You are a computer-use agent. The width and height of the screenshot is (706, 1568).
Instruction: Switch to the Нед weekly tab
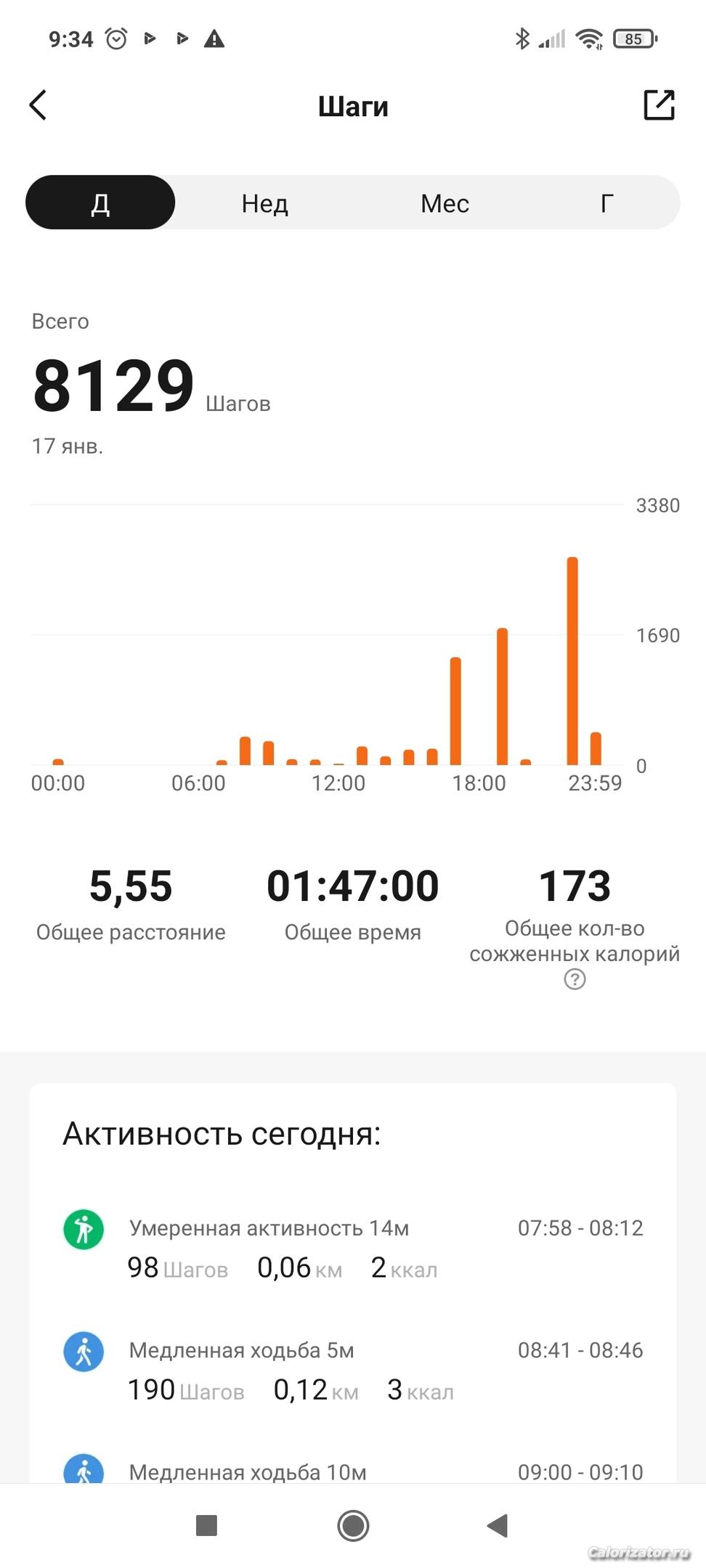265,203
